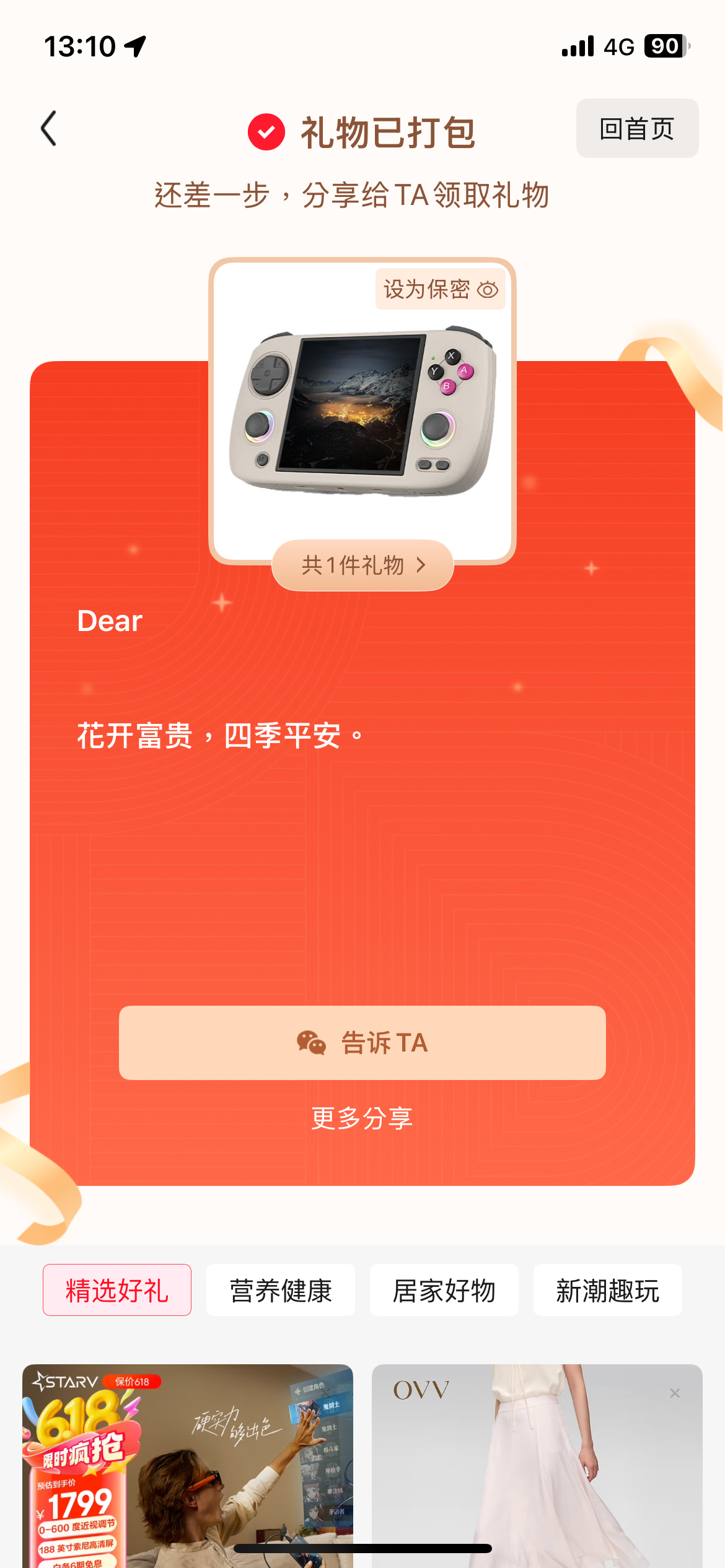
Task: Toggle 设为保密 on the gift
Action: 440,289
